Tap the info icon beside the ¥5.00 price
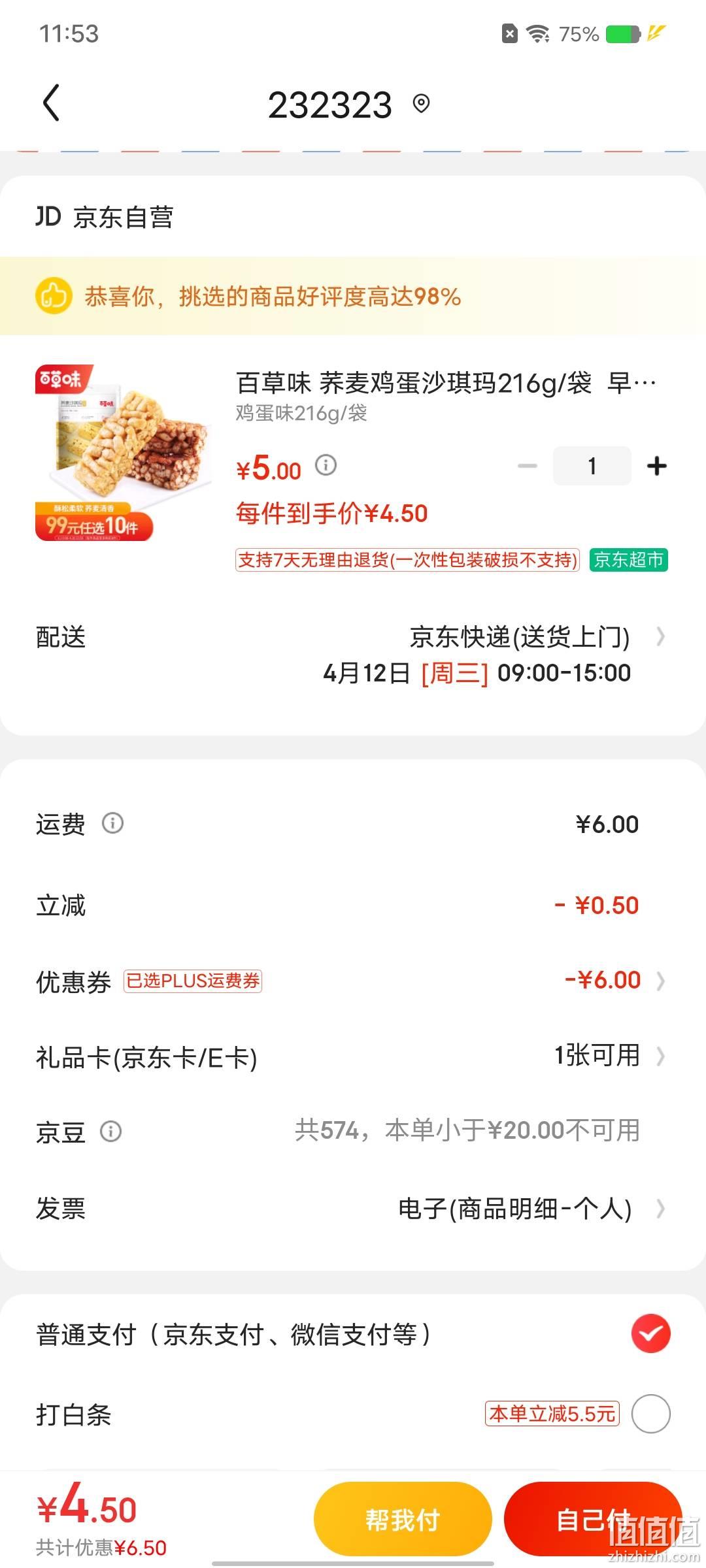 pyautogui.click(x=326, y=465)
